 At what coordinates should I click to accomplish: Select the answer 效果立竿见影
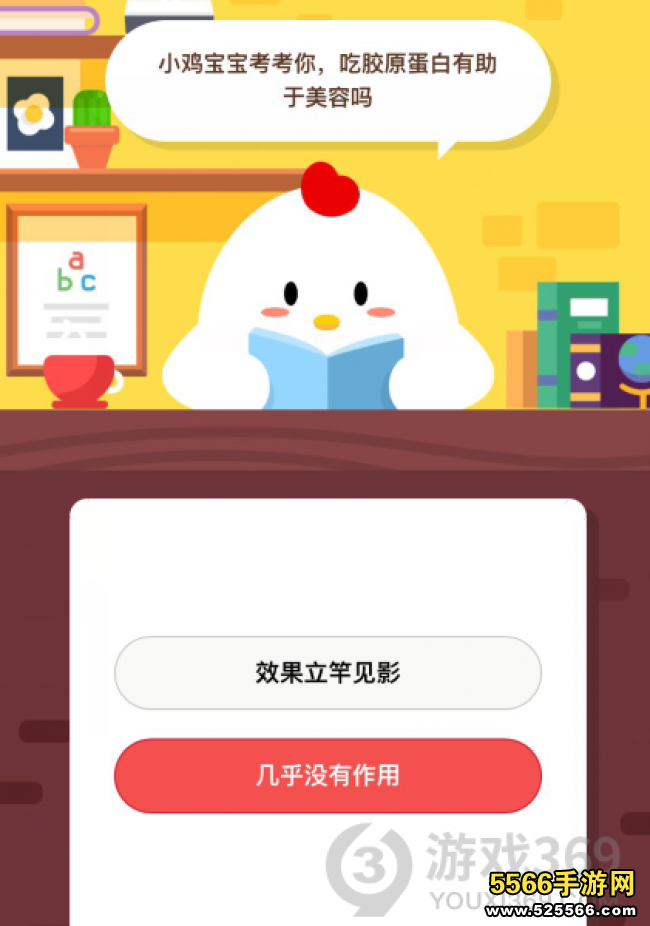[x=327, y=673]
